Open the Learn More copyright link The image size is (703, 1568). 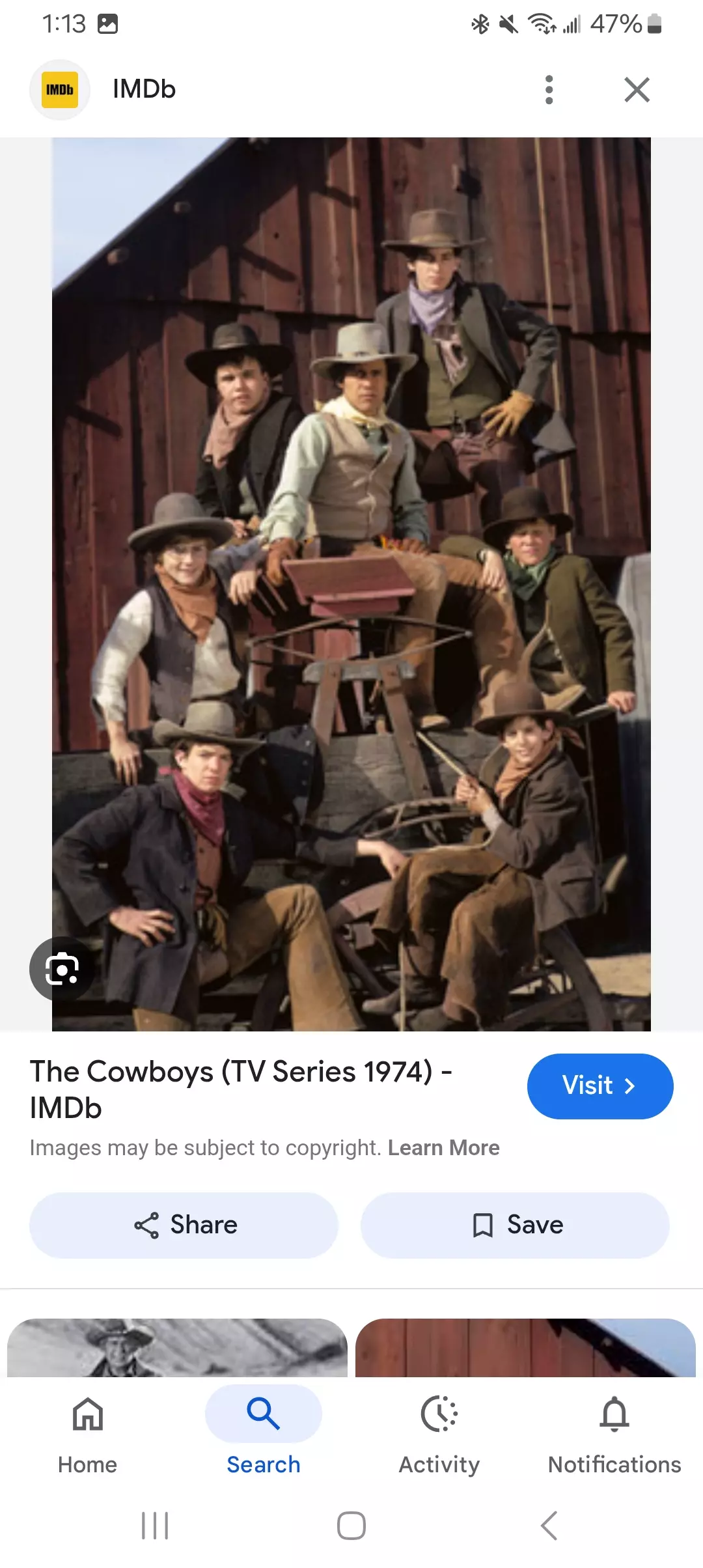(443, 1147)
